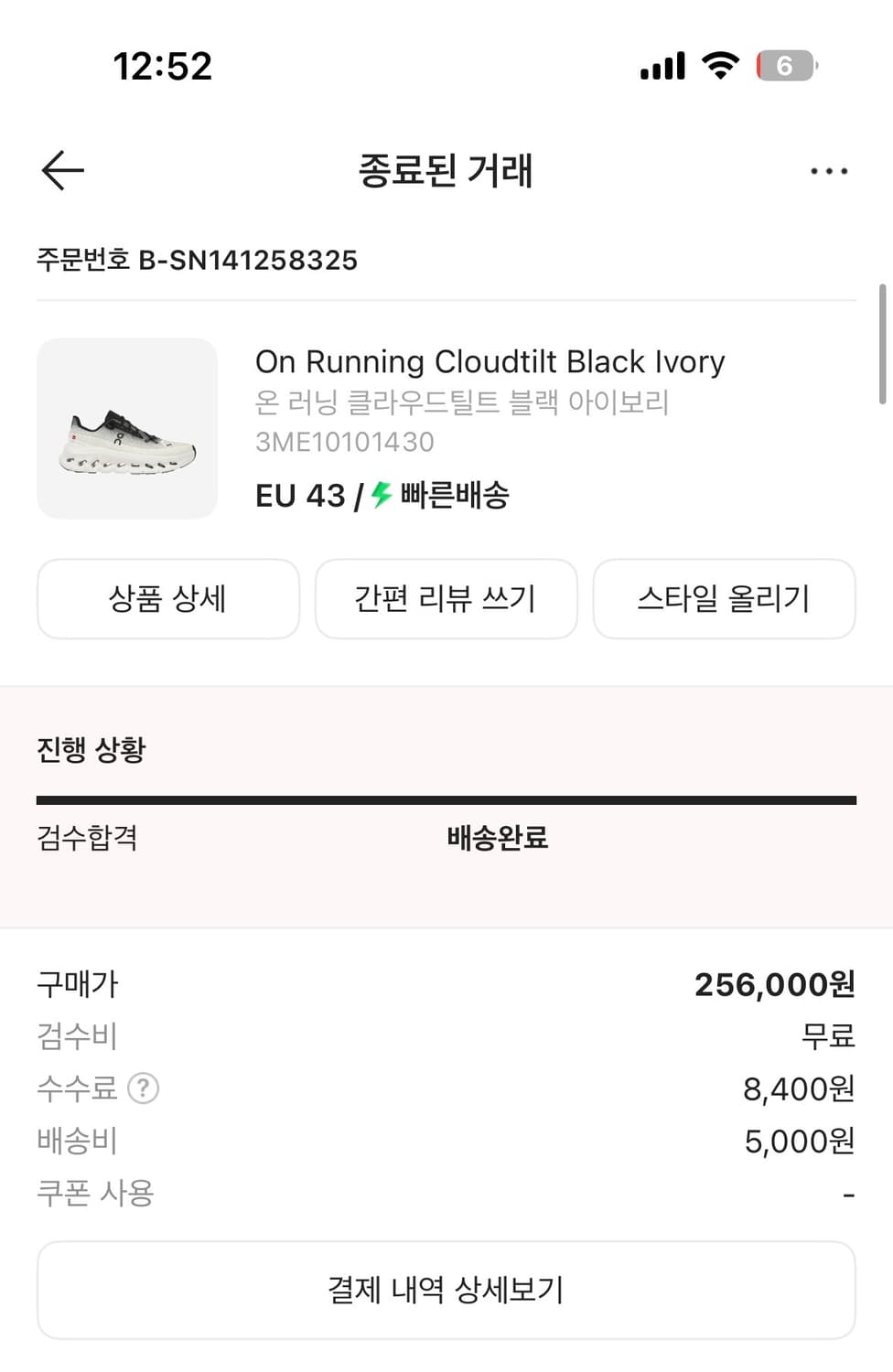
Task: Open the three-dot options menu
Action: (831, 170)
